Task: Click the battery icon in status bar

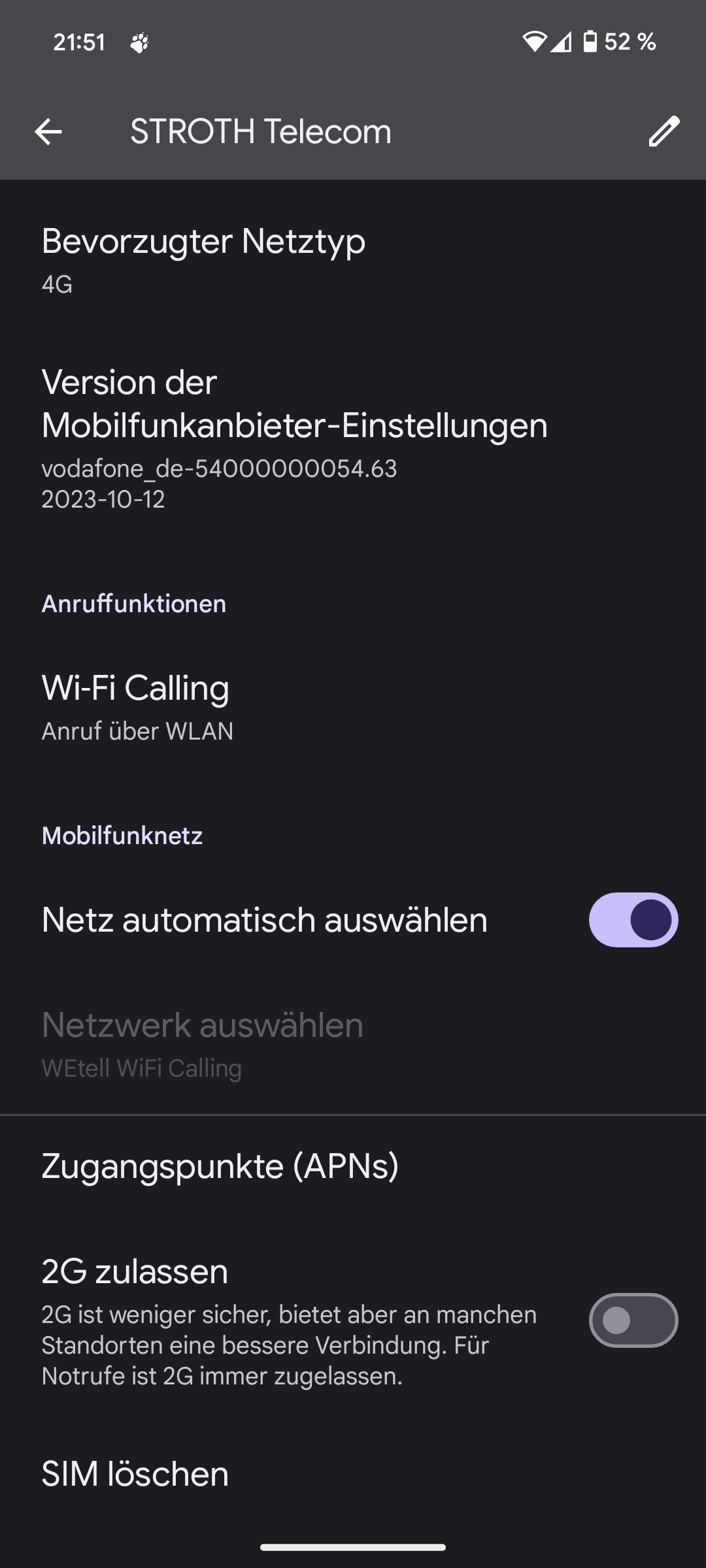Action: coord(589,42)
